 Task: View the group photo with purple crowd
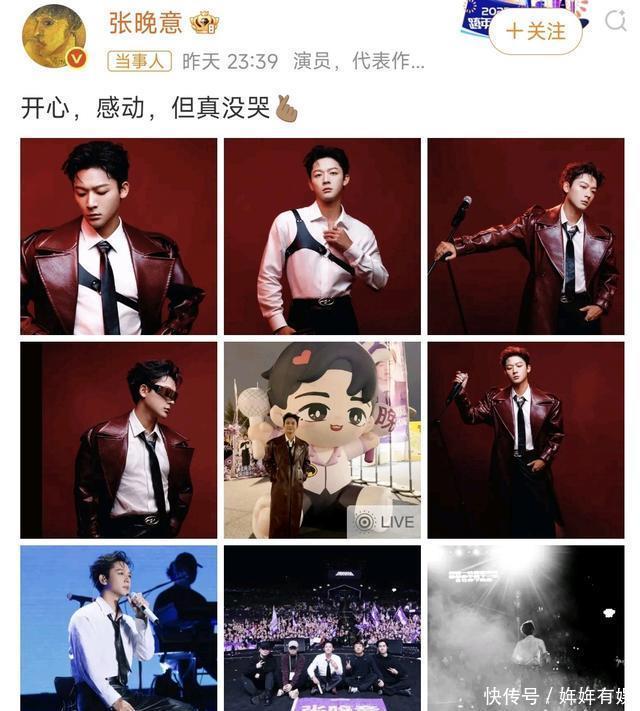click(x=322, y=627)
